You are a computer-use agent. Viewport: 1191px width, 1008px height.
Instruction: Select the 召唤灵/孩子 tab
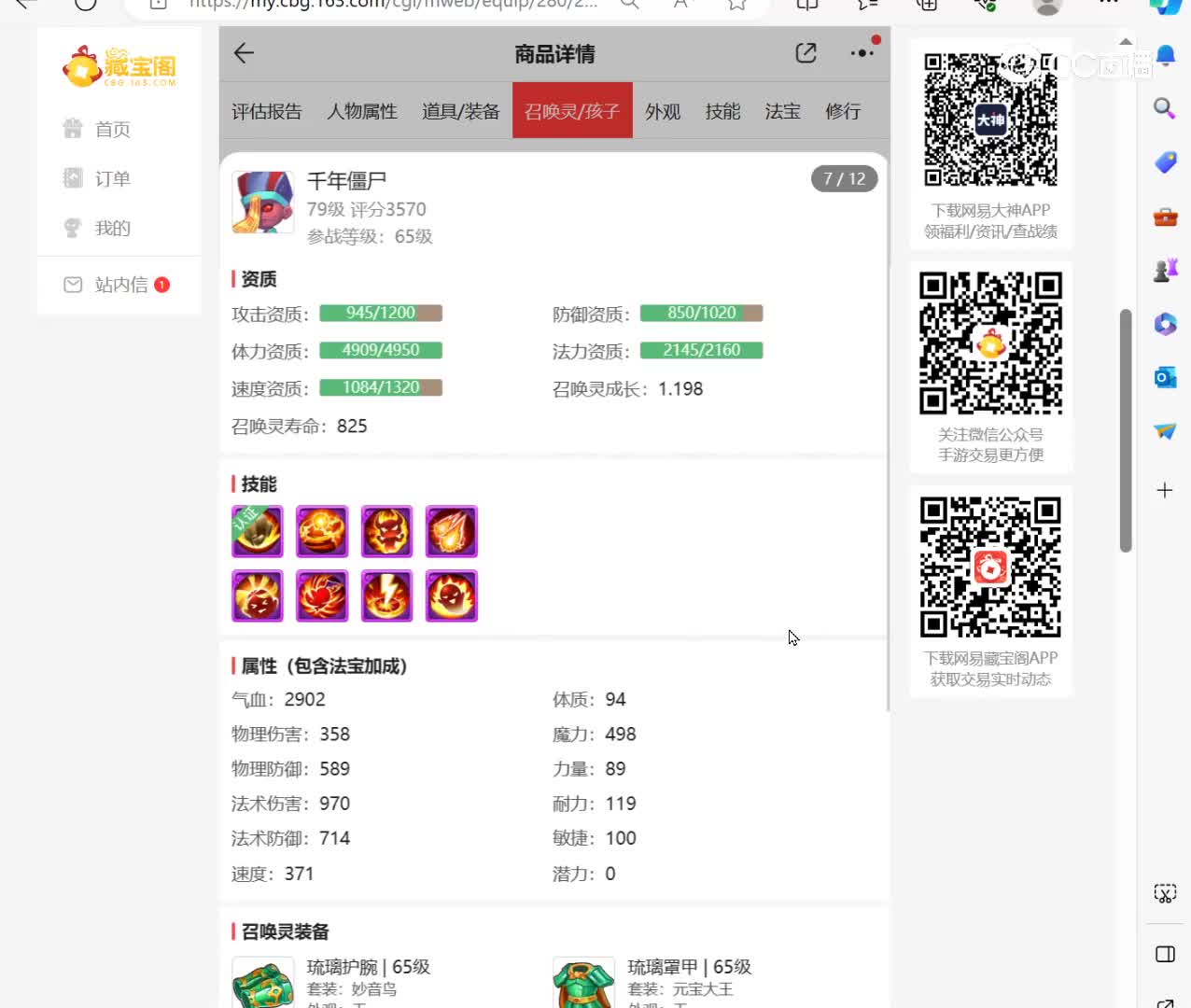(571, 111)
